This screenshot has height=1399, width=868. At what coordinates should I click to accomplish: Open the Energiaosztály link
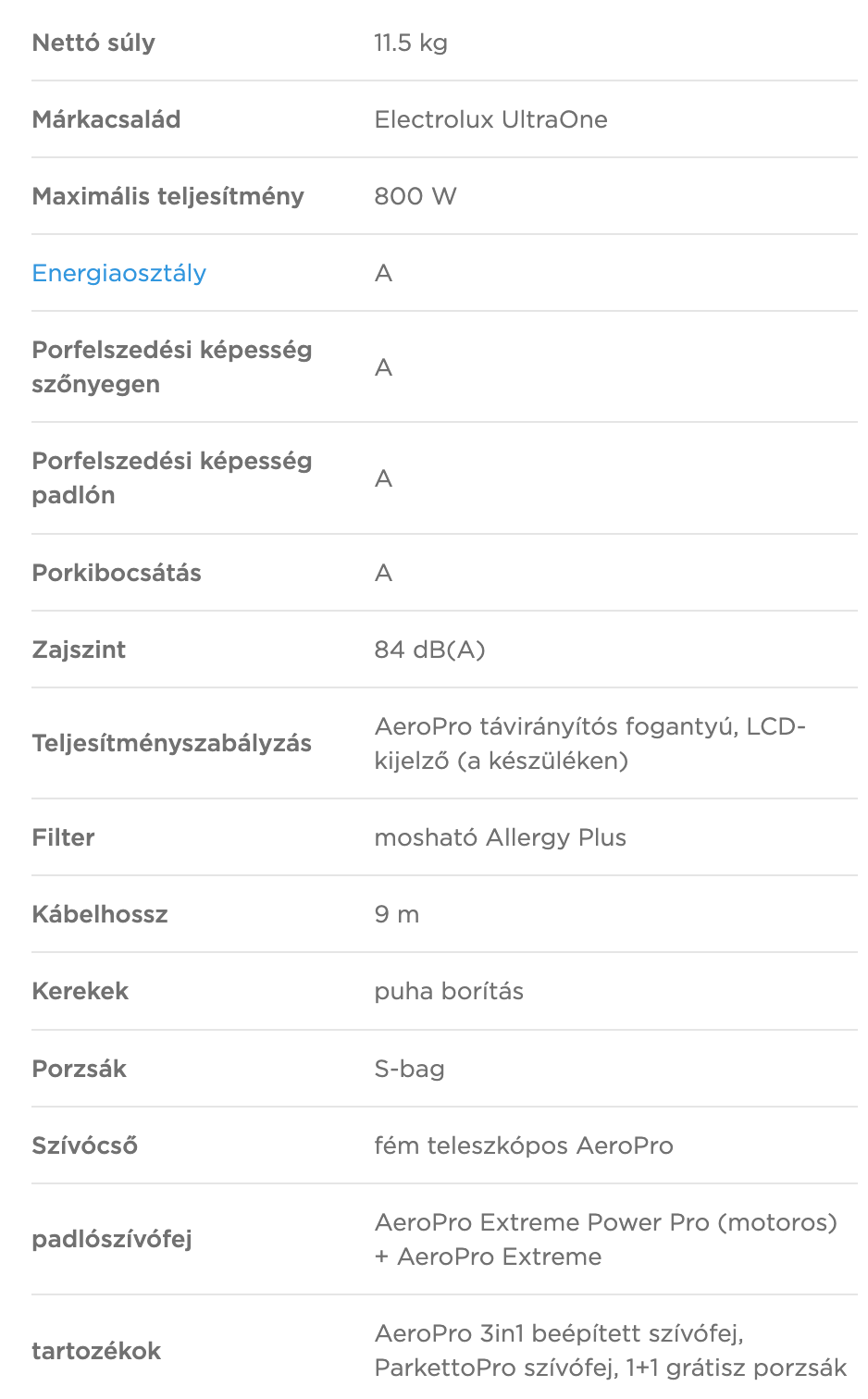119,274
